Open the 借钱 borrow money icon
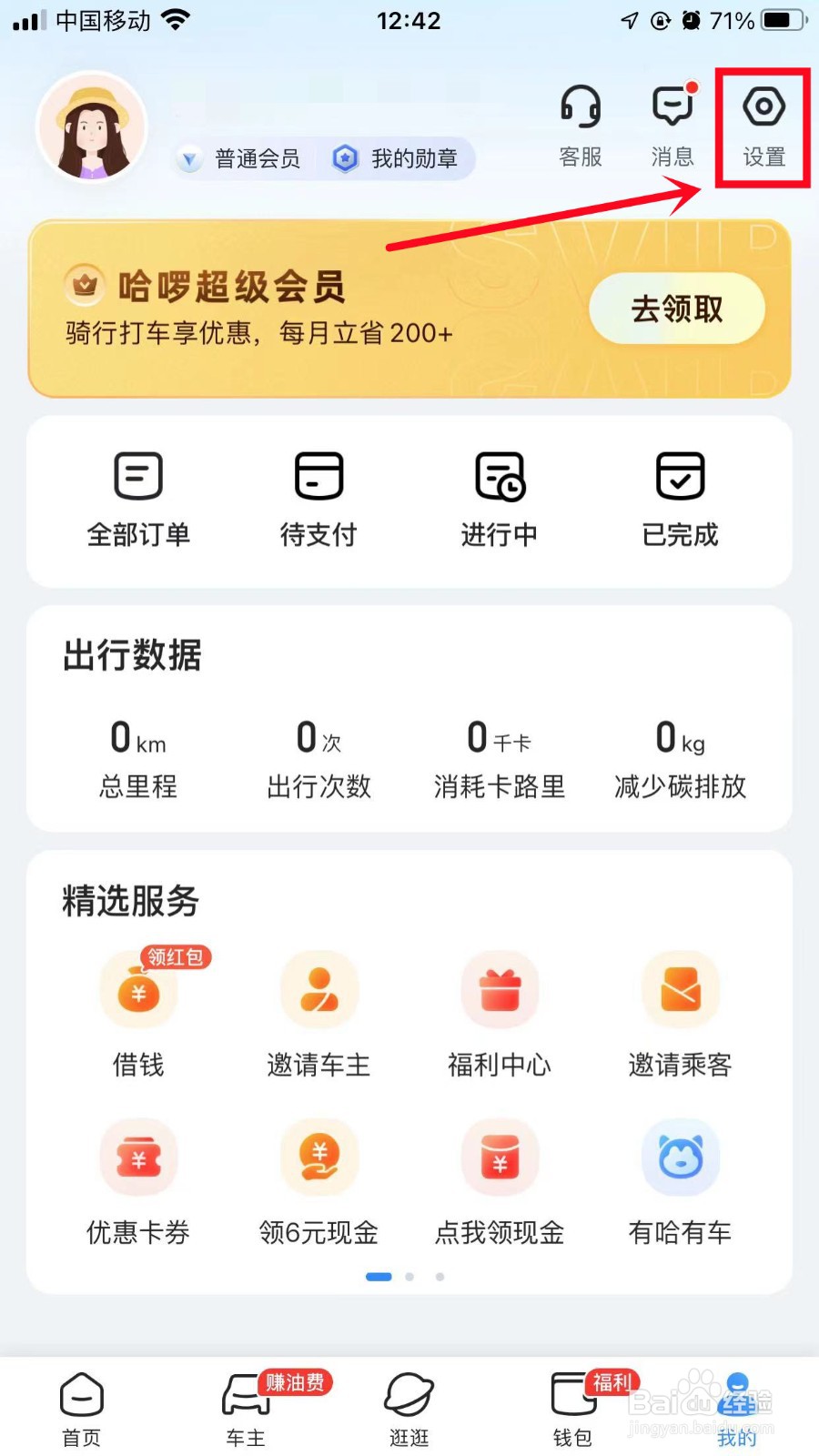The height and width of the screenshot is (1456, 819). pyautogui.click(x=137, y=992)
